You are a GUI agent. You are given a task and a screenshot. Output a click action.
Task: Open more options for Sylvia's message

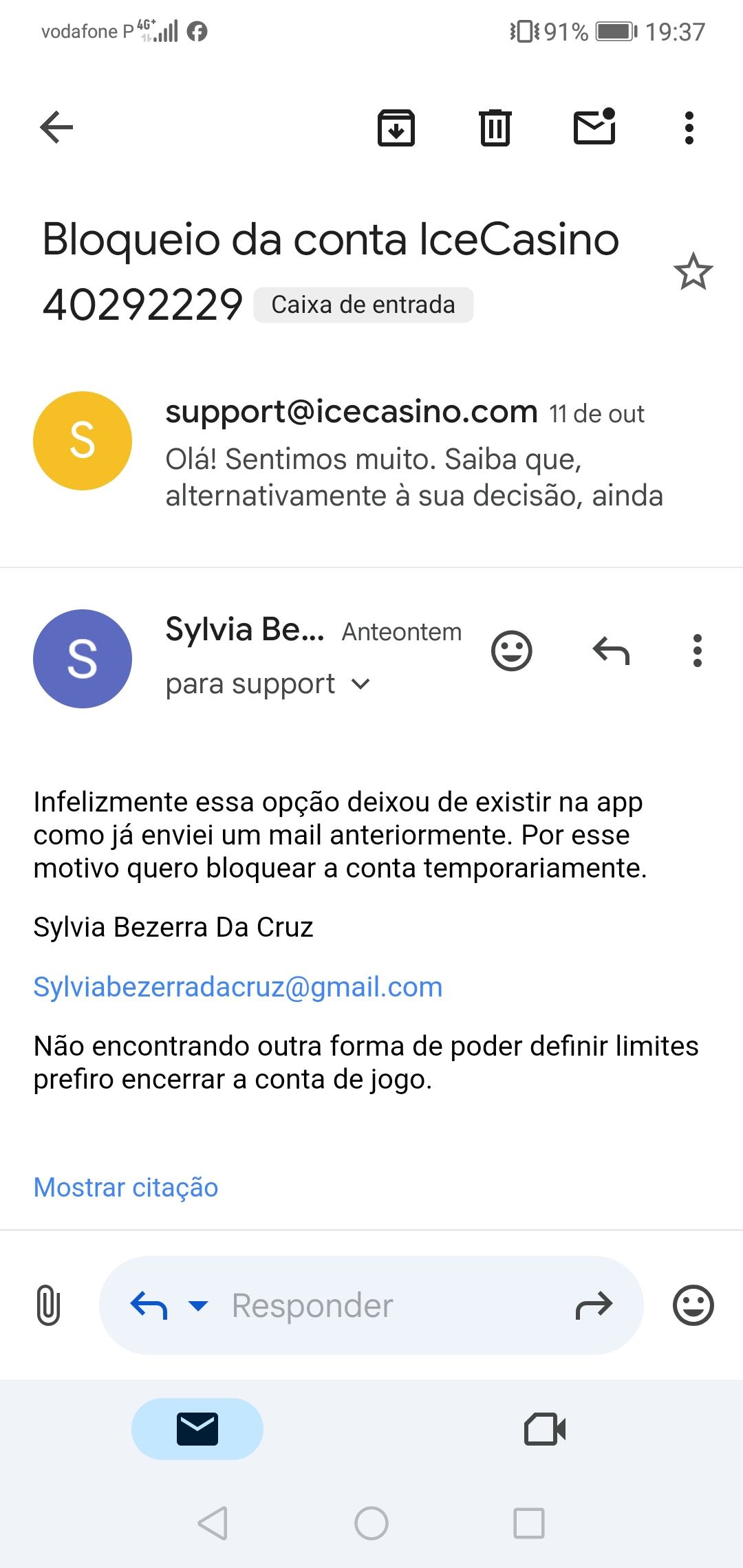pos(698,651)
